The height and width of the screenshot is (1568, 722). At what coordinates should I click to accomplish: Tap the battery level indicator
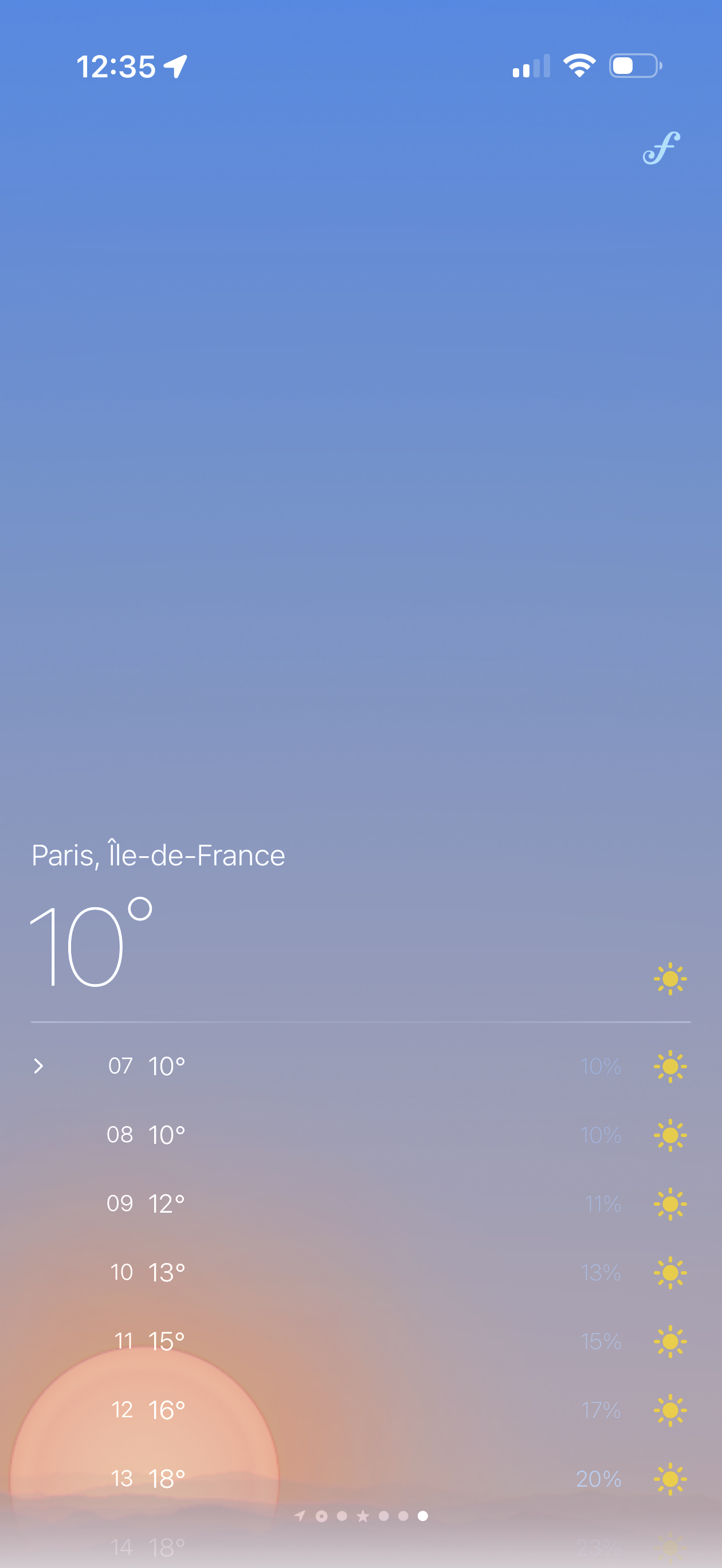click(633, 65)
